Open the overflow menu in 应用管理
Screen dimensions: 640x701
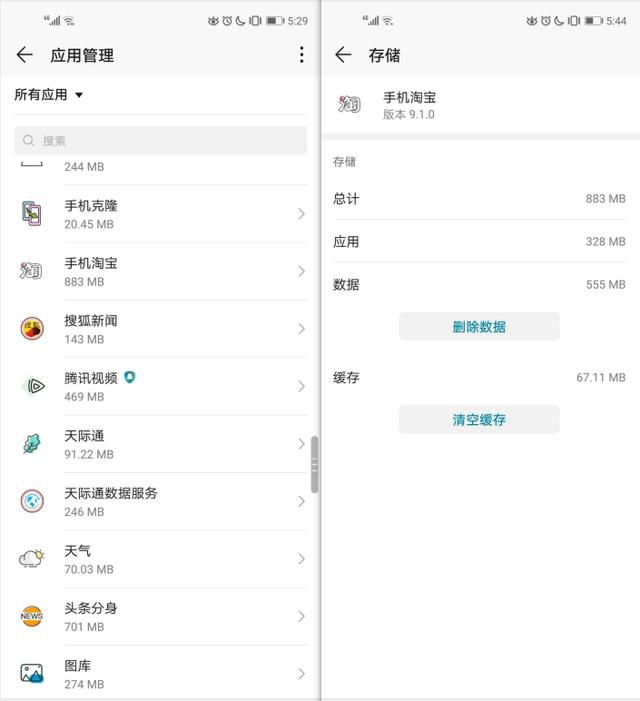coord(301,56)
